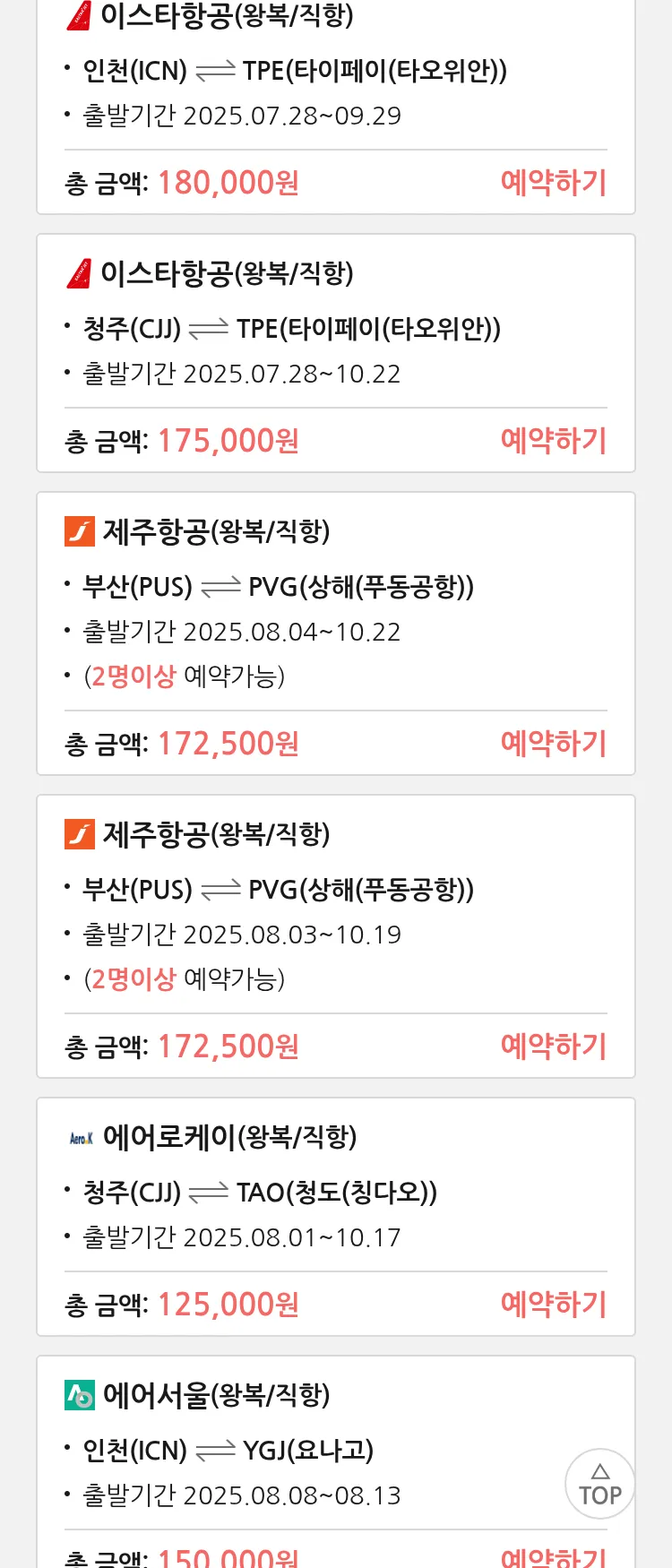
Task: Select 예약하기 for Jeju Air departing 2025.08.04~10.22
Action: [x=553, y=744]
